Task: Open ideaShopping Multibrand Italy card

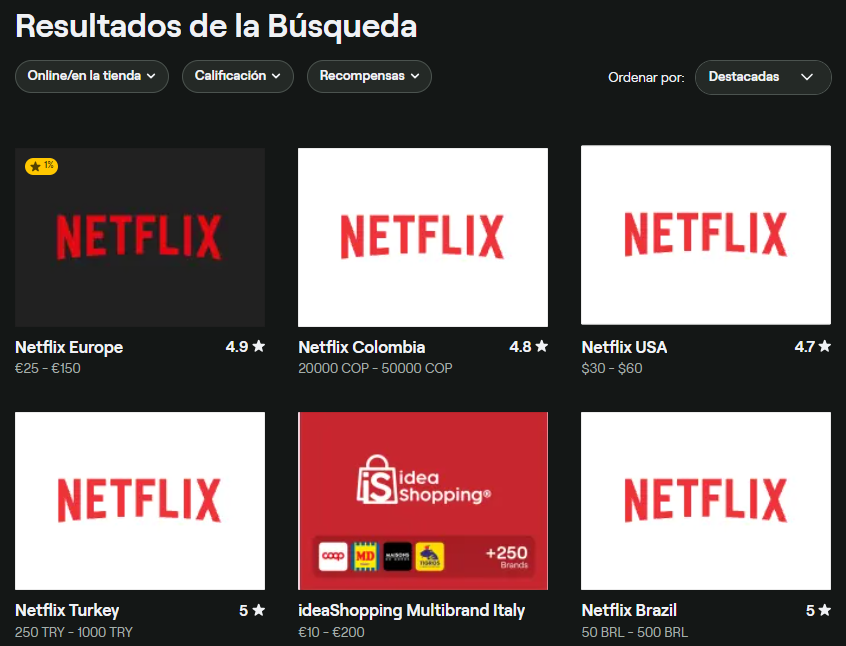Action: click(423, 500)
